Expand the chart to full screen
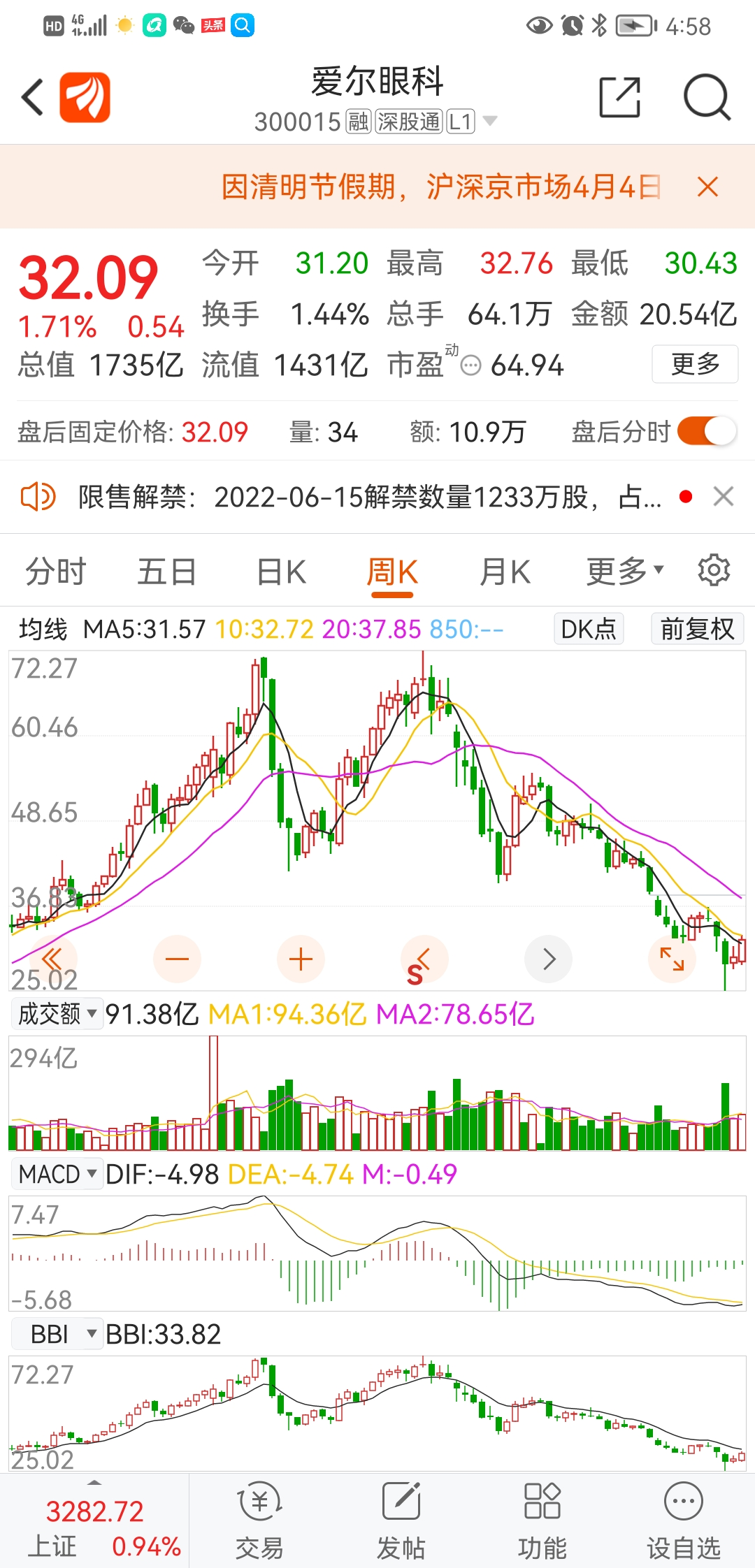This screenshot has width=755, height=1568. coord(672,959)
